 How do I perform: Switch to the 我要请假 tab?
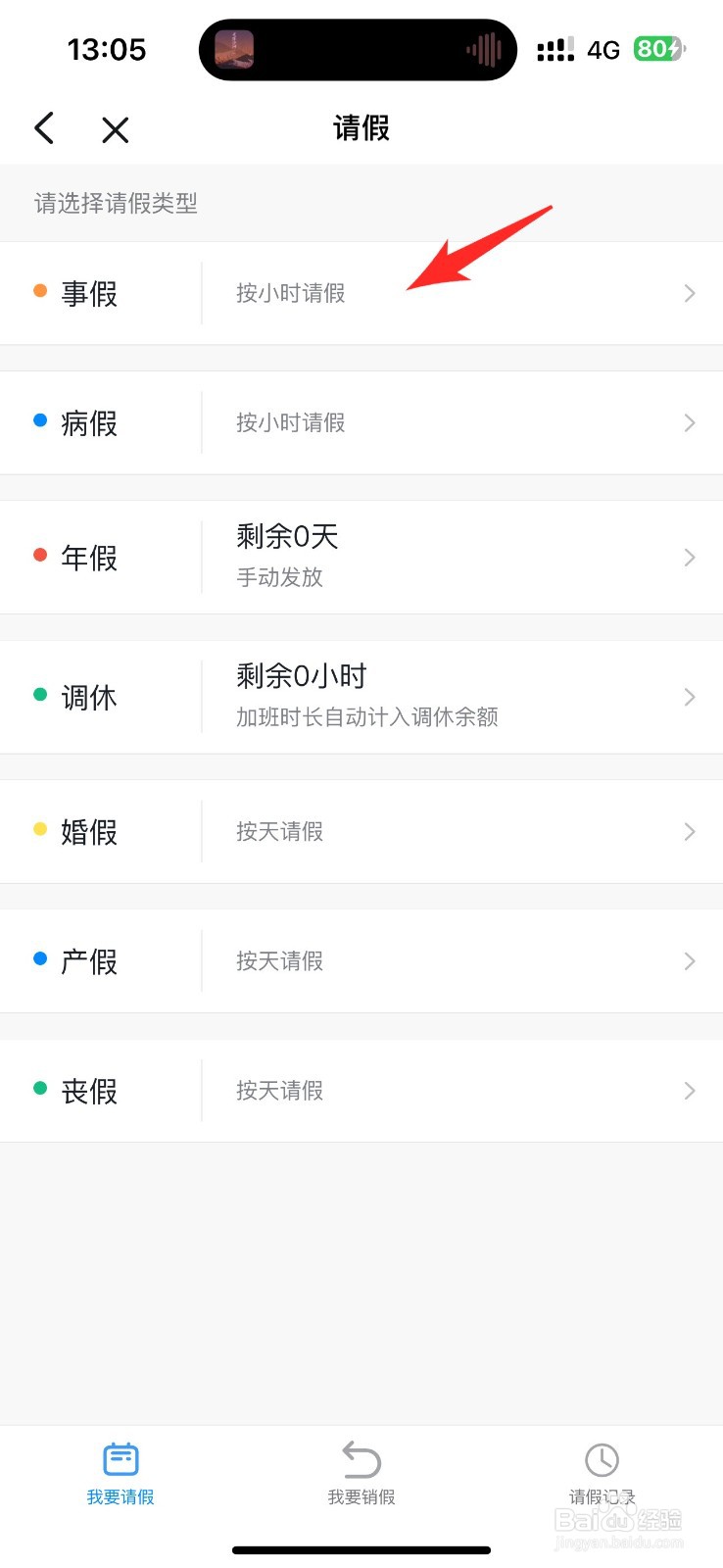120,1474
